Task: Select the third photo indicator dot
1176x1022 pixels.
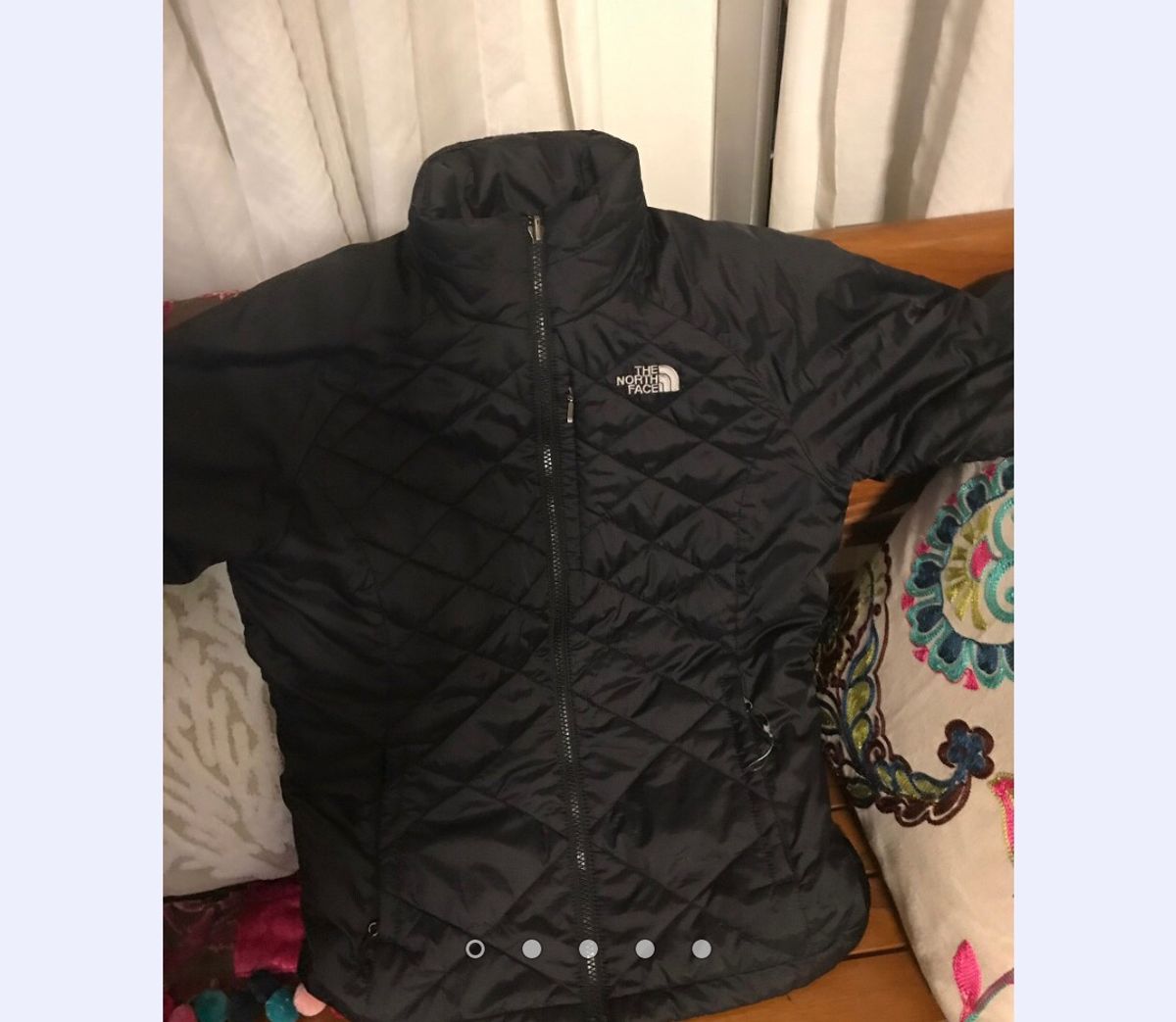Action: [x=588, y=949]
